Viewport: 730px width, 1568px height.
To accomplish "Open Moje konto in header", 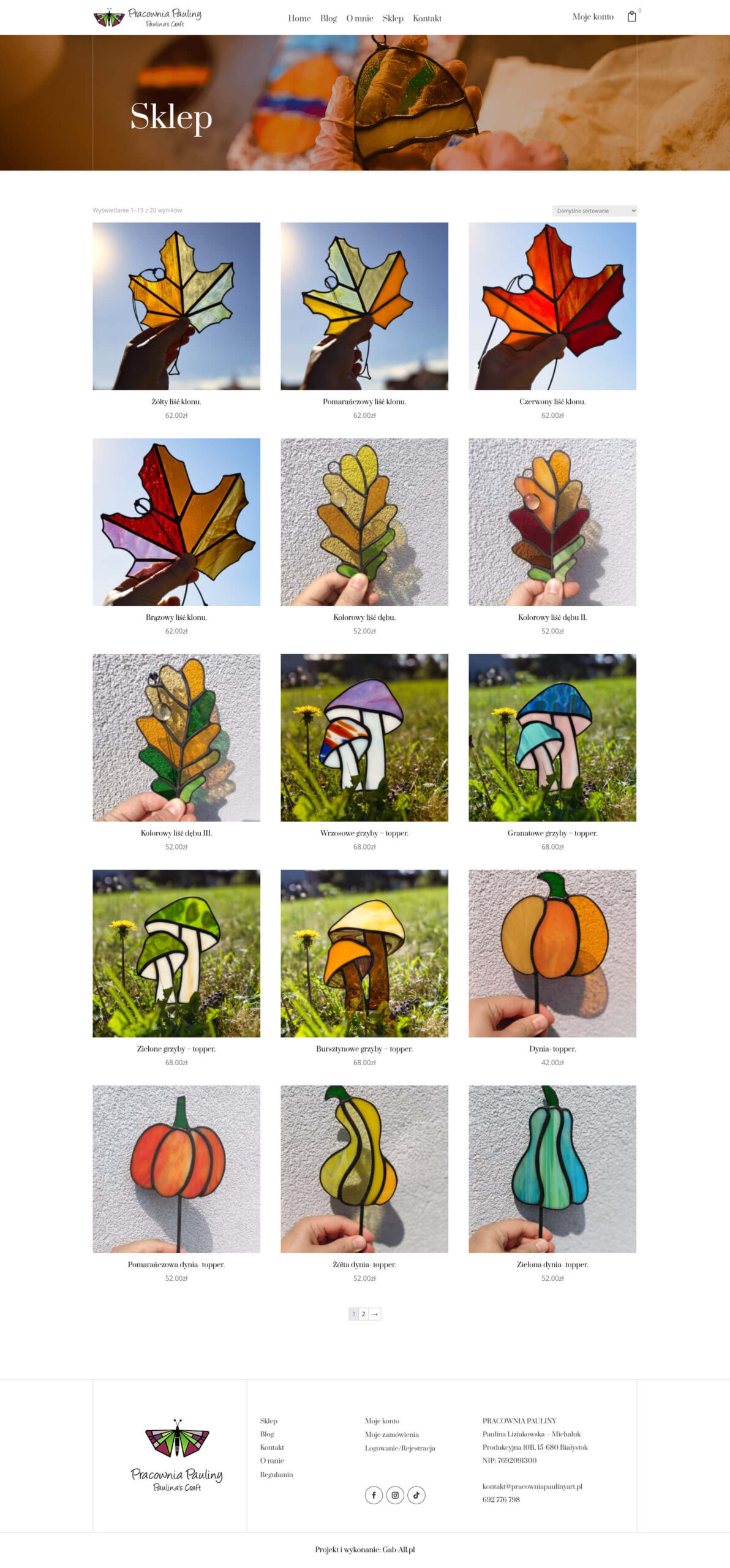I will (592, 17).
